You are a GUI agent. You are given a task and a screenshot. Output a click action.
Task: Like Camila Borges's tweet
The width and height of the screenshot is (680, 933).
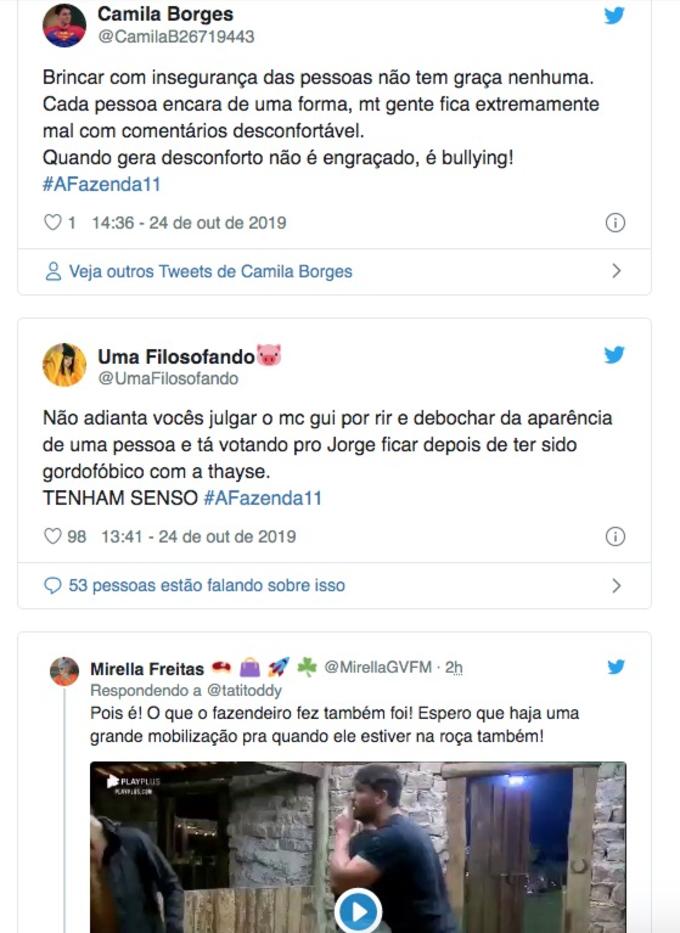(53, 223)
